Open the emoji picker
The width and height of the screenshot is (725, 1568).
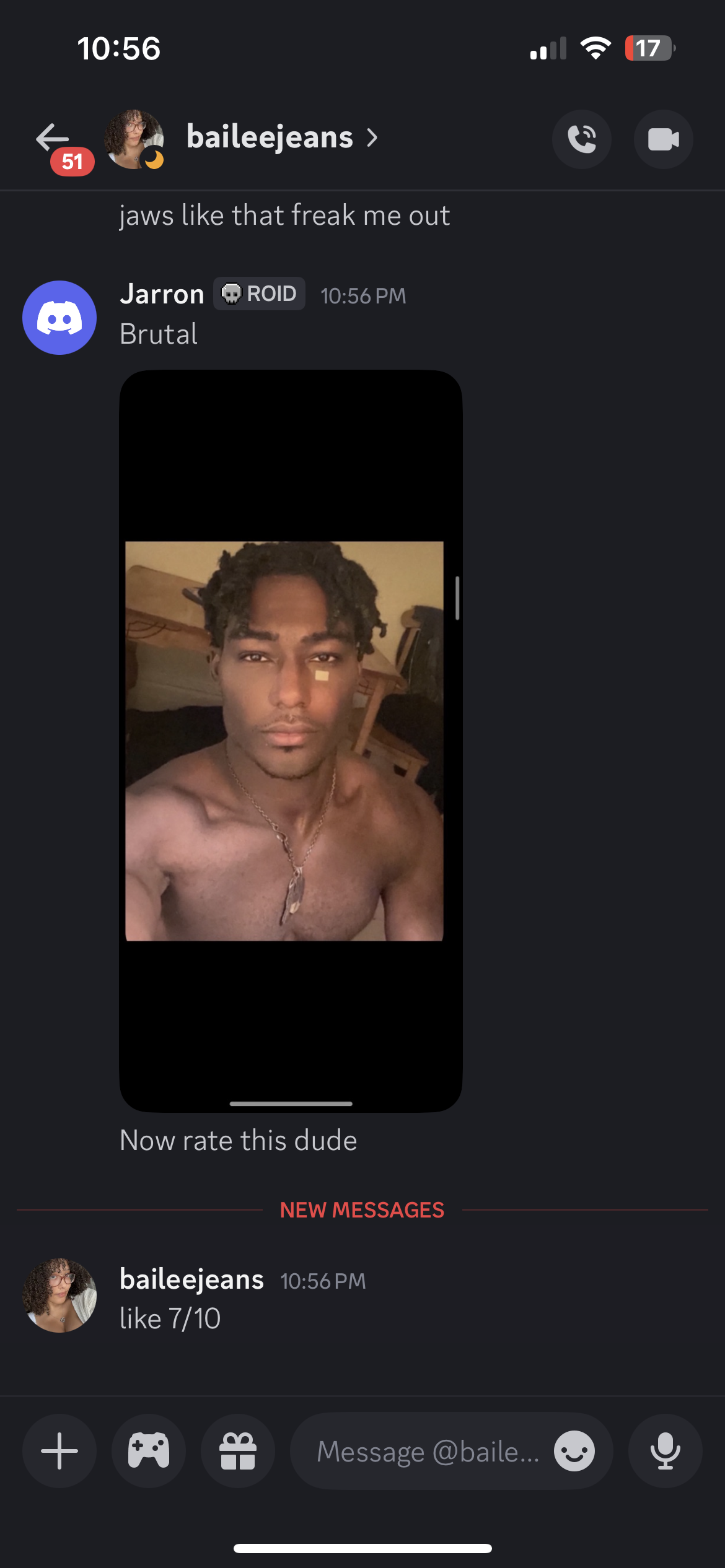coord(574,1451)
